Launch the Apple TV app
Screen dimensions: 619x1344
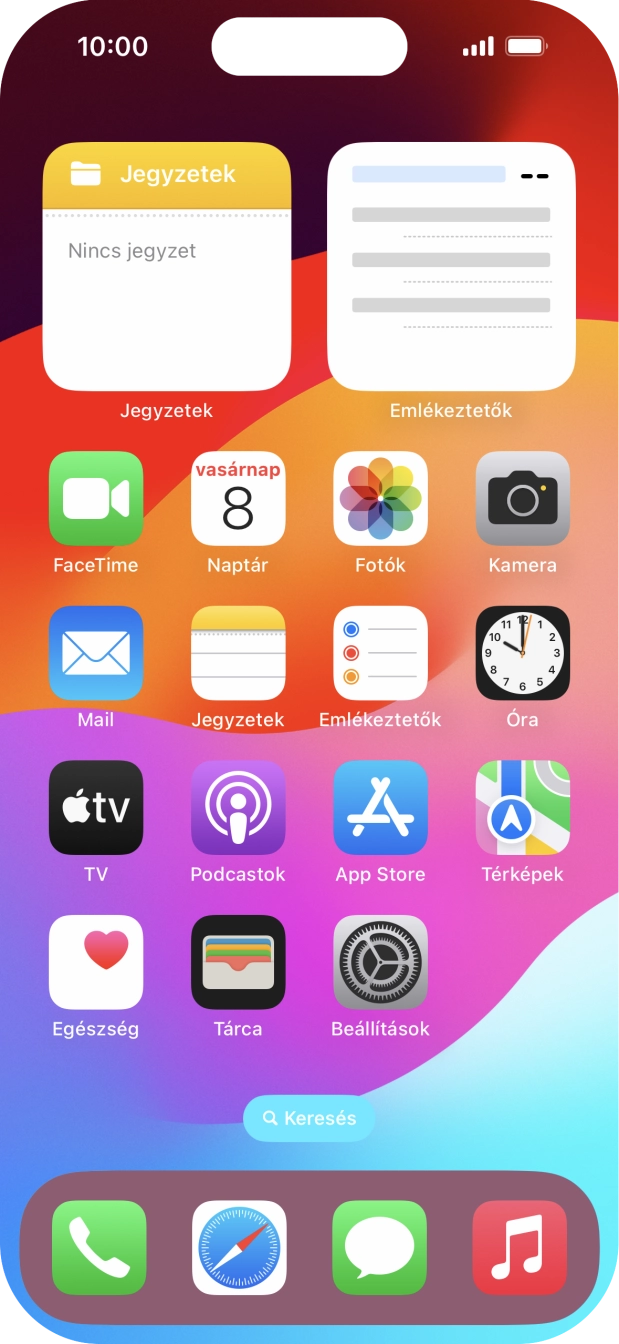coord(96,807)
